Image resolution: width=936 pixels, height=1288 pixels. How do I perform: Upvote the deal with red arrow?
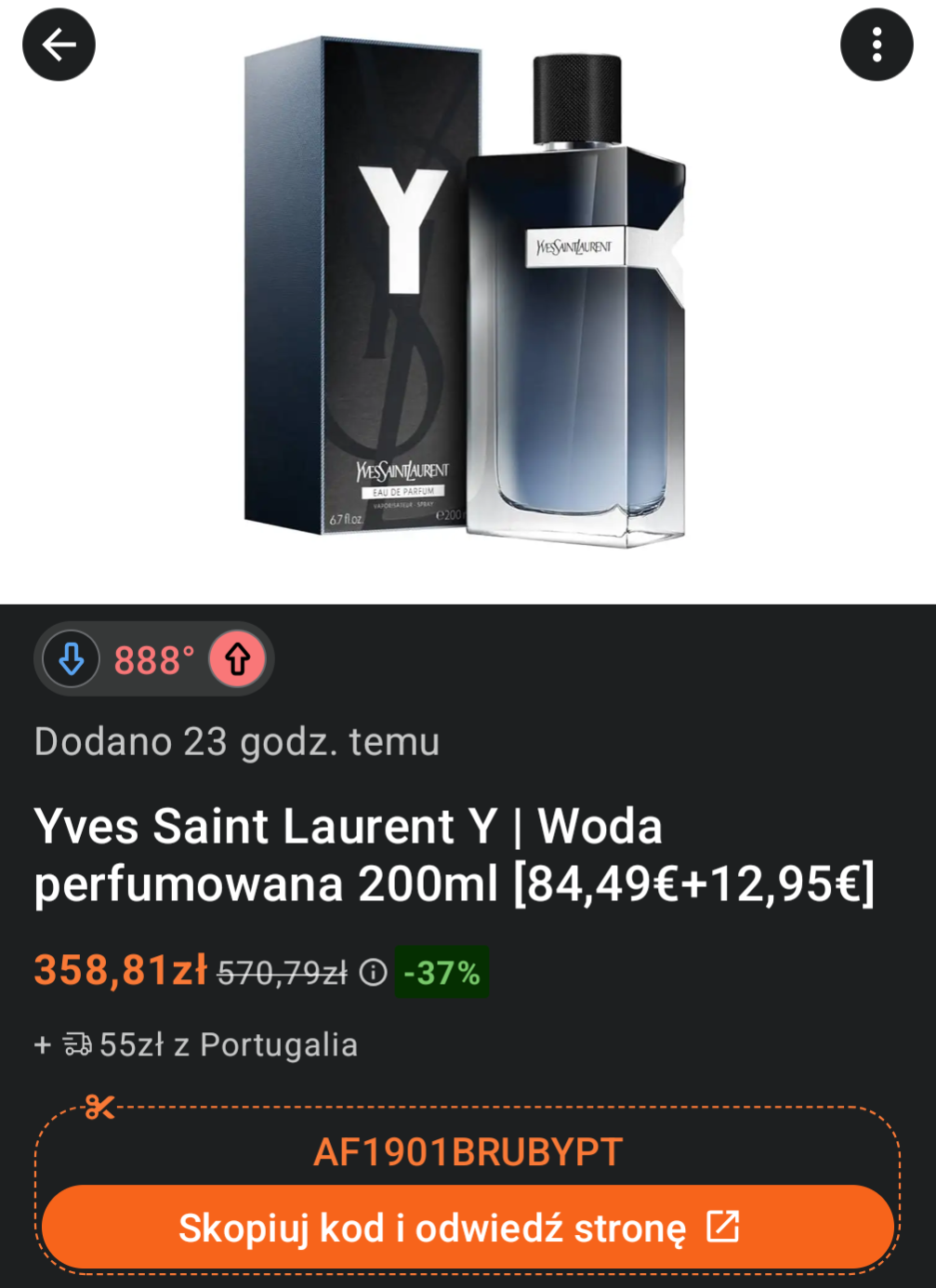click(238, 659)
